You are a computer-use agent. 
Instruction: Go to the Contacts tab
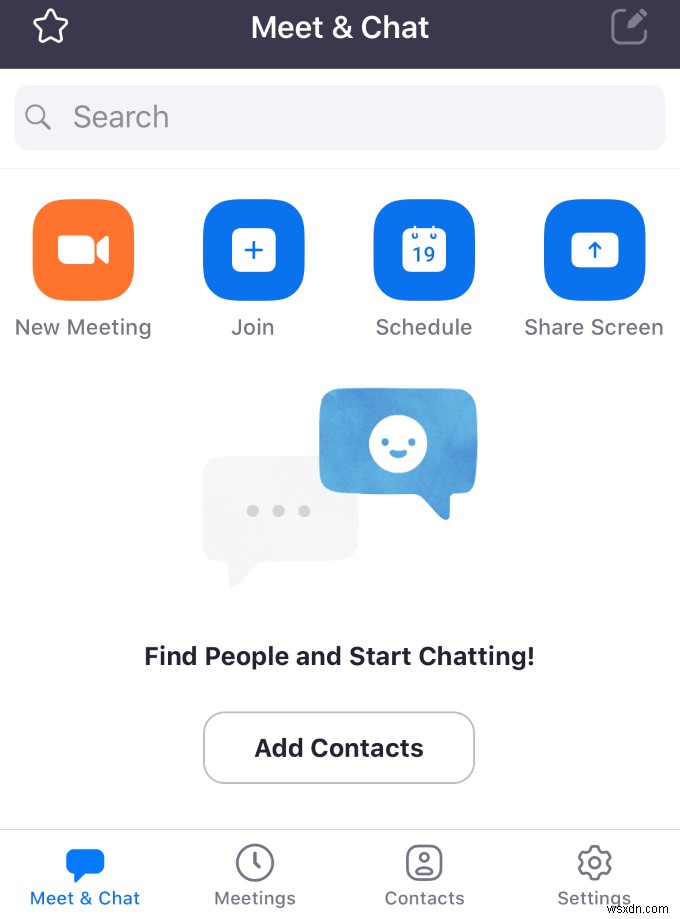[425, 875]
